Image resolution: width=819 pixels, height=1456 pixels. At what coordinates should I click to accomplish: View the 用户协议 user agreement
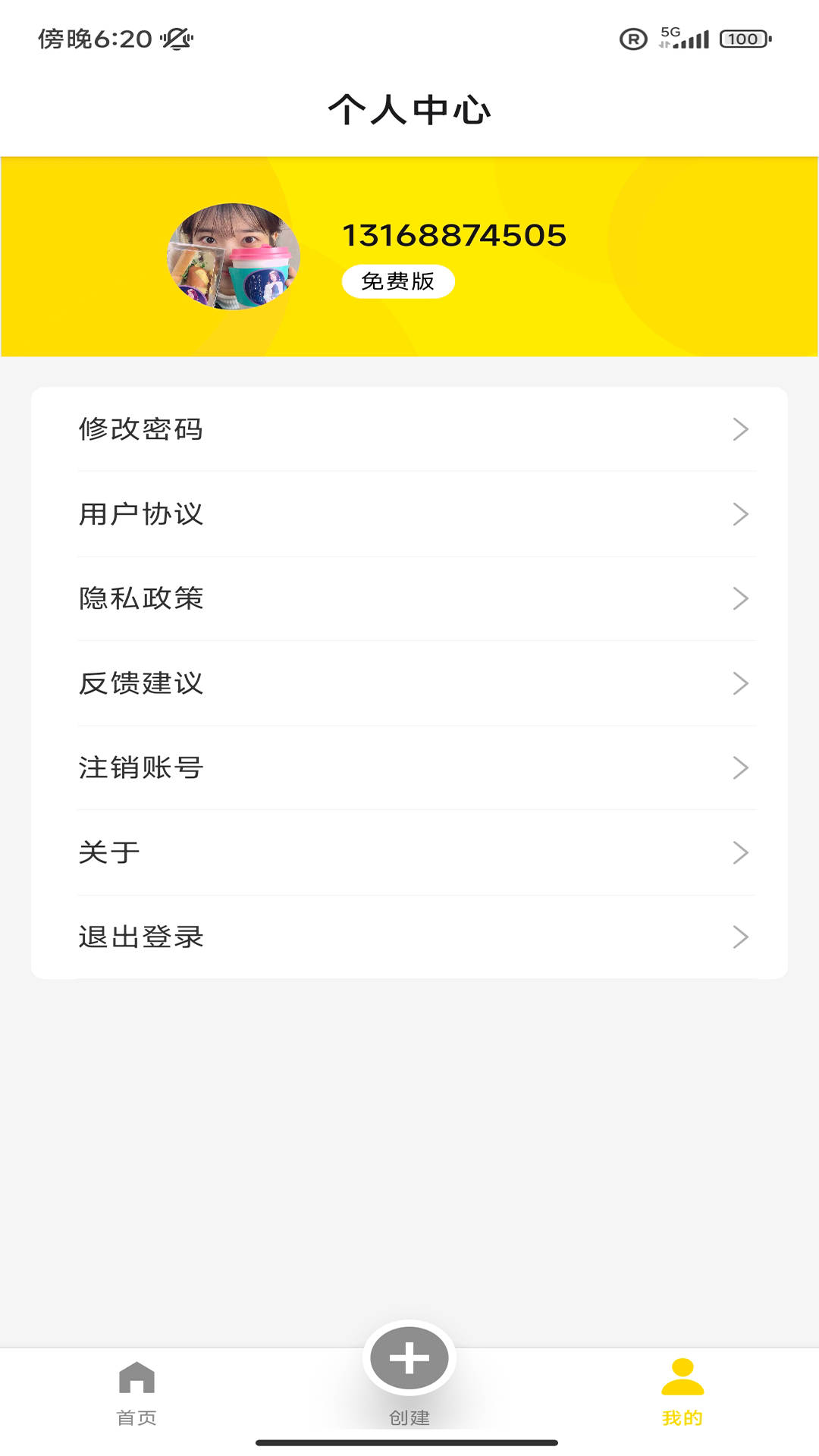[x=409, y=514]
